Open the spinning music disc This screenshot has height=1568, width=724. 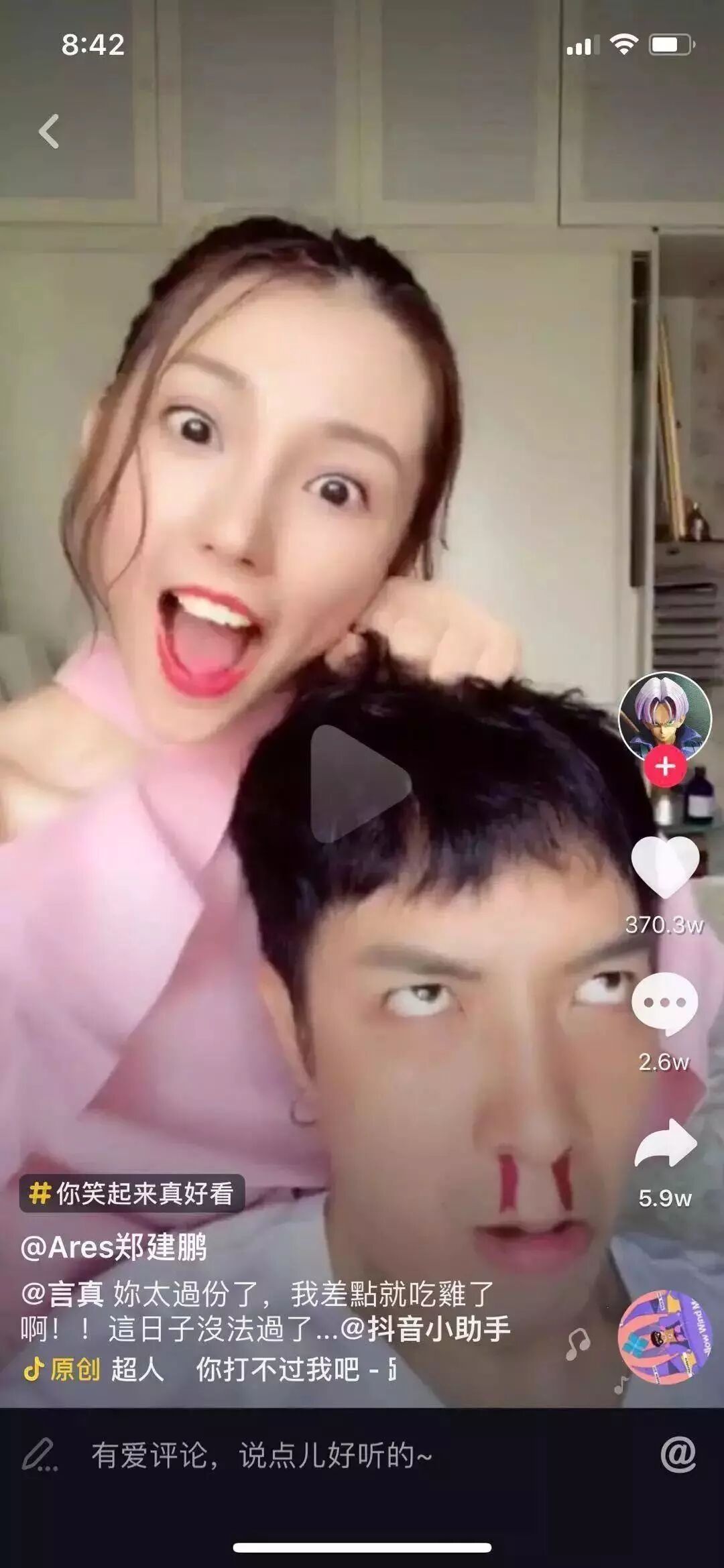[x=664, y=1336]
